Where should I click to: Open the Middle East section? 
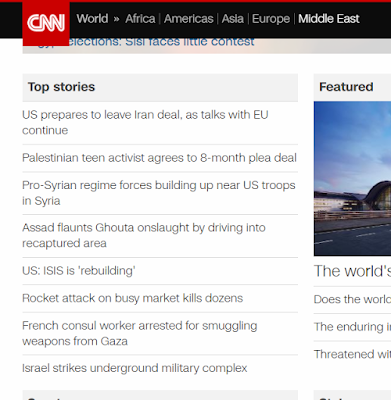coord(329,19)
